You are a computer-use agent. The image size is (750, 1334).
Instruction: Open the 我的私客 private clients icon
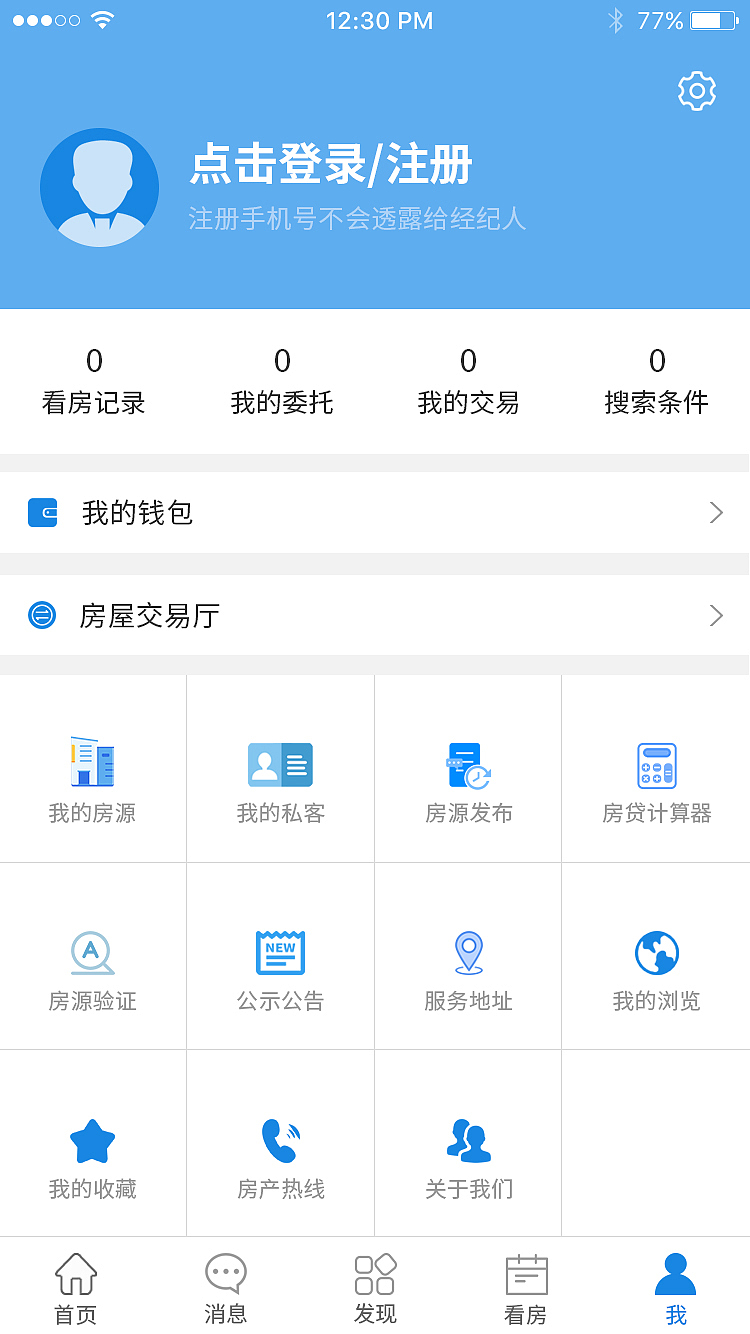click(x=280, y=768)
